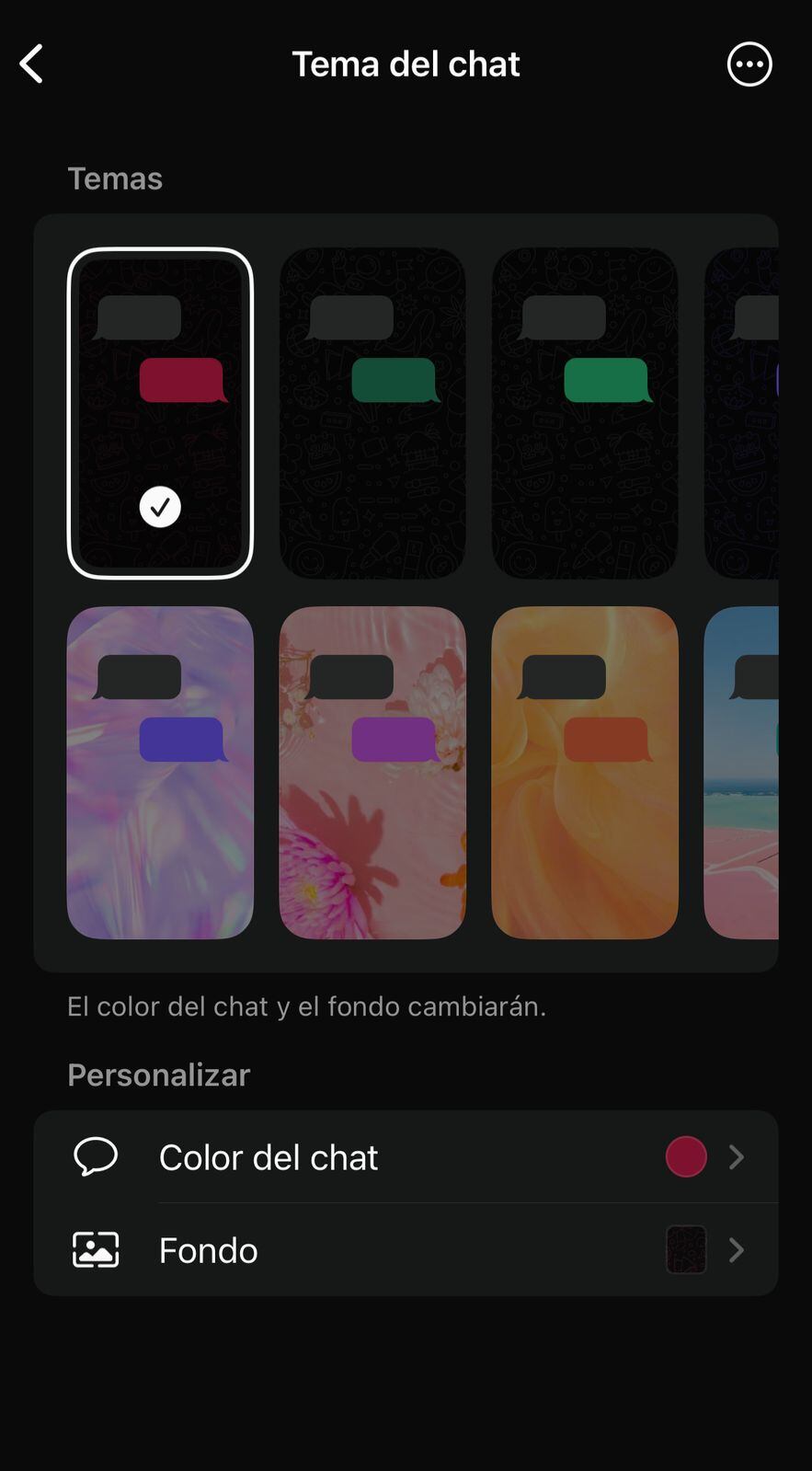Expand Color del chat with its chevron
The height and width of the screenshot is (1471, 812).
click(735, 1157)
